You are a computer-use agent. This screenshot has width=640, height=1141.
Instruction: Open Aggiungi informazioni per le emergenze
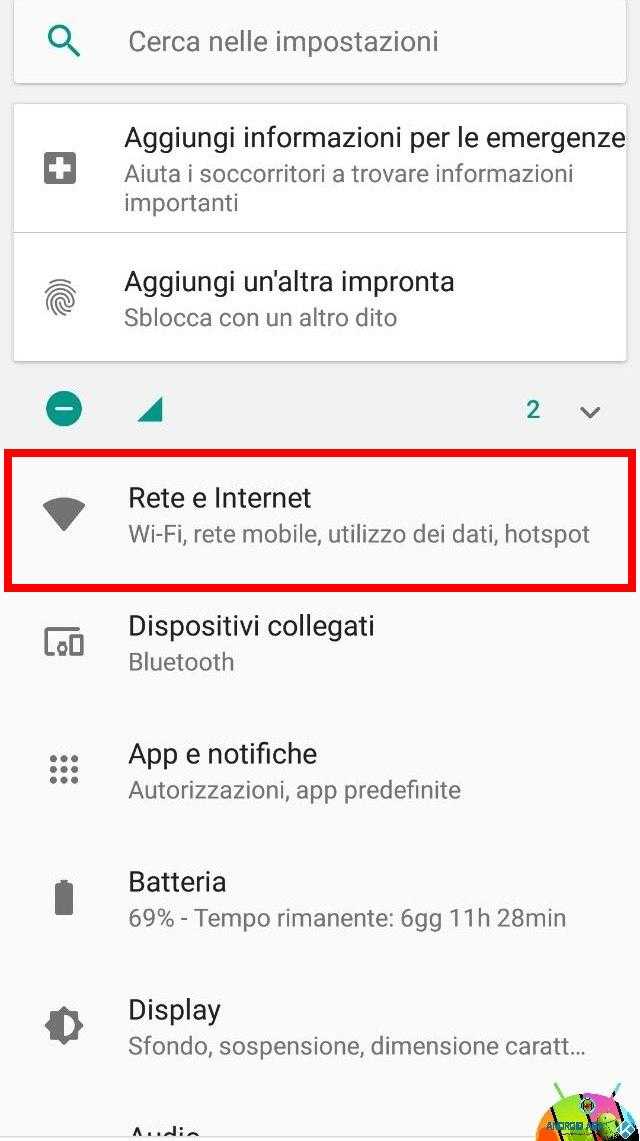tap(320, 169)
